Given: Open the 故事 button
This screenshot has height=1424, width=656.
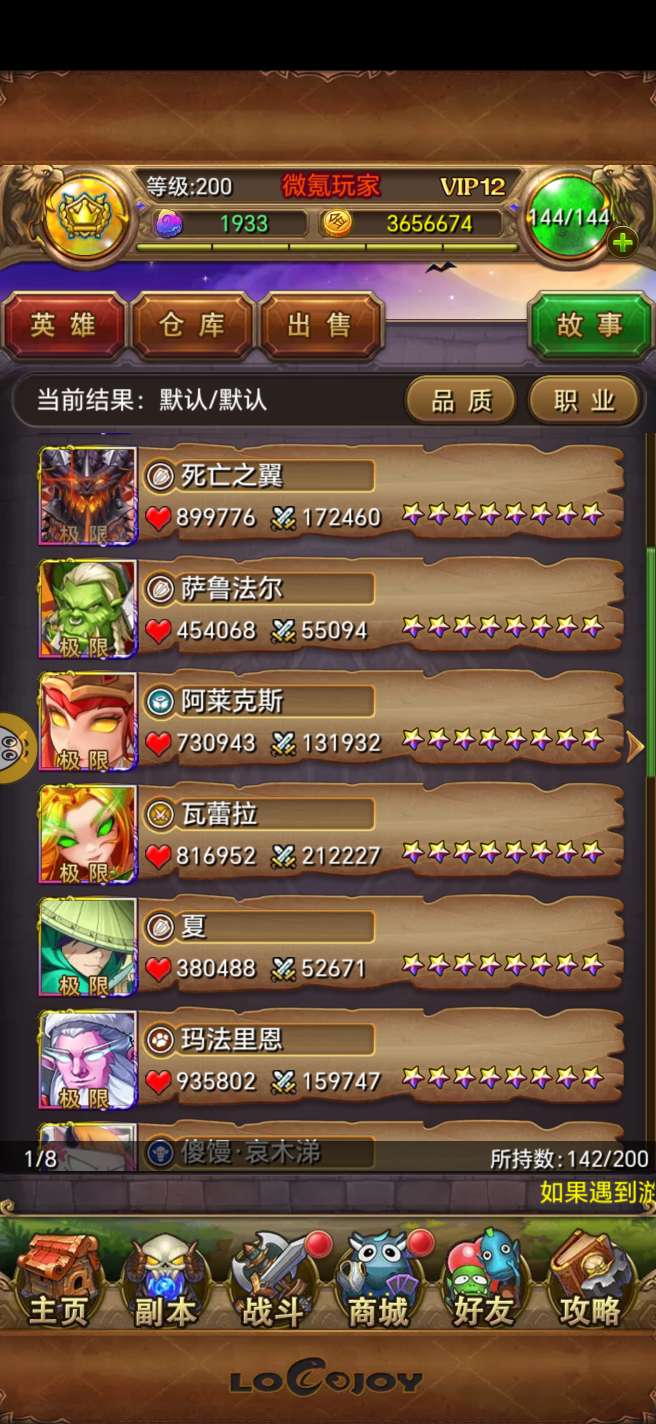Looking at the screenshot, I should coord(590,325).
